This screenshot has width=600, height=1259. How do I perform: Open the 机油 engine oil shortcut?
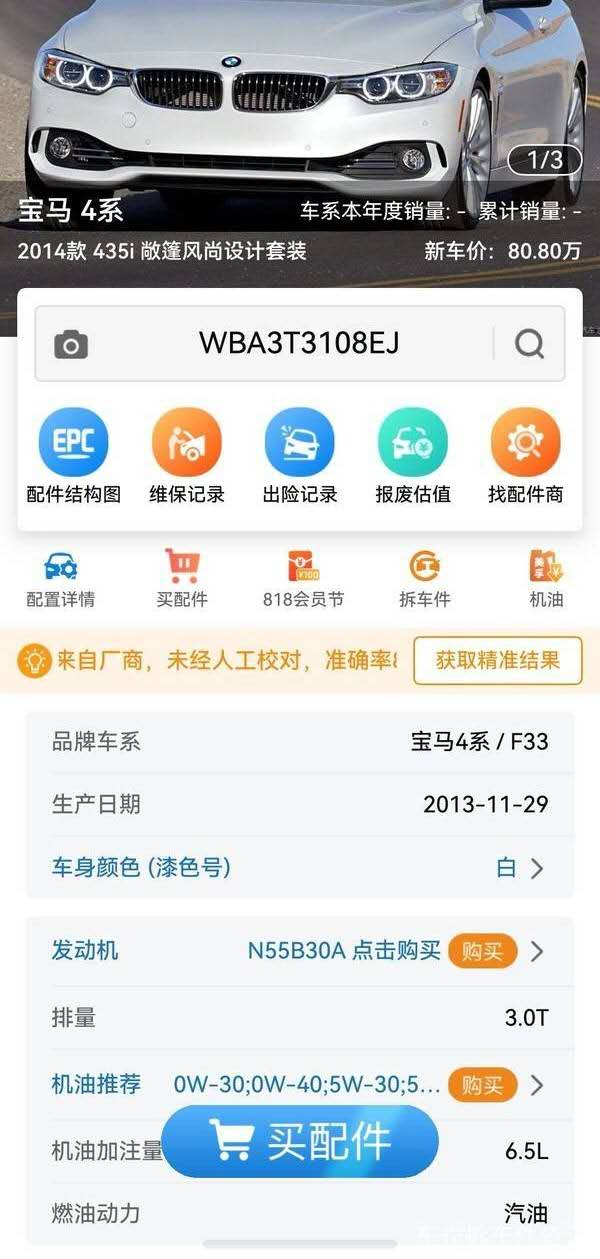click(x=546, y=579)
